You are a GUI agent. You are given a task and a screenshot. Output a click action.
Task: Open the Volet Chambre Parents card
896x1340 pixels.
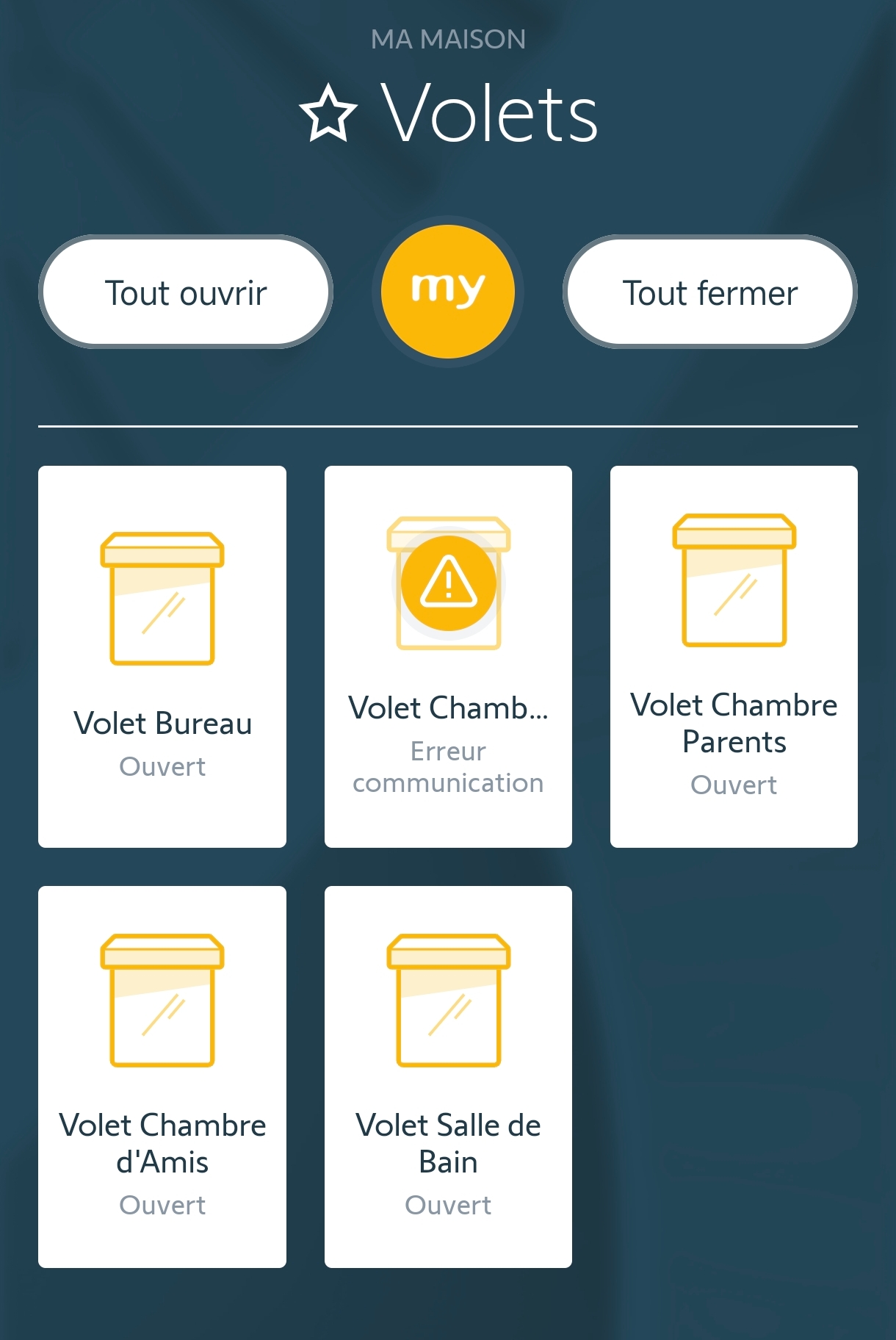click(734, 656)
